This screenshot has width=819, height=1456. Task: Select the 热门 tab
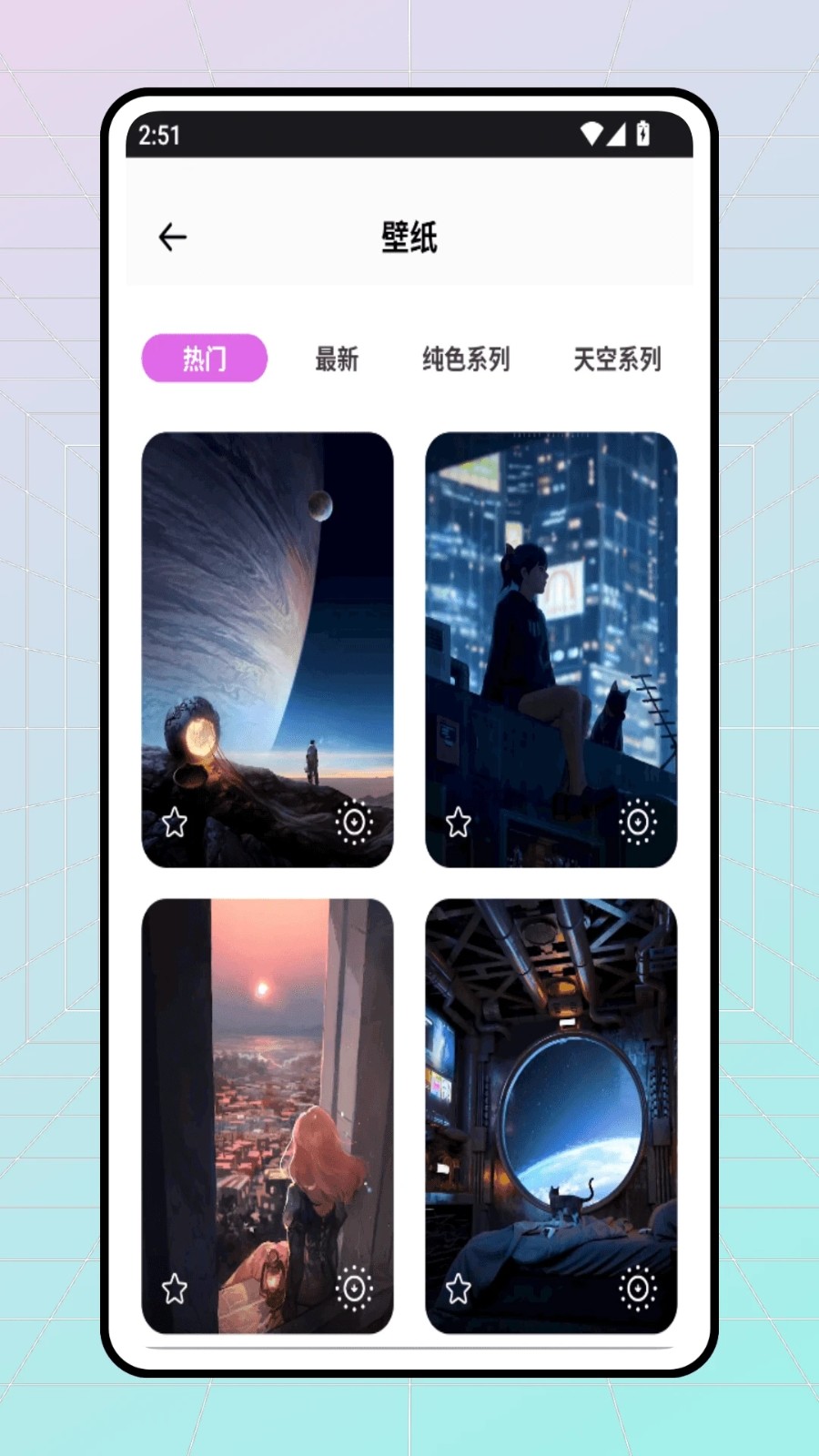tap(205, 359)
